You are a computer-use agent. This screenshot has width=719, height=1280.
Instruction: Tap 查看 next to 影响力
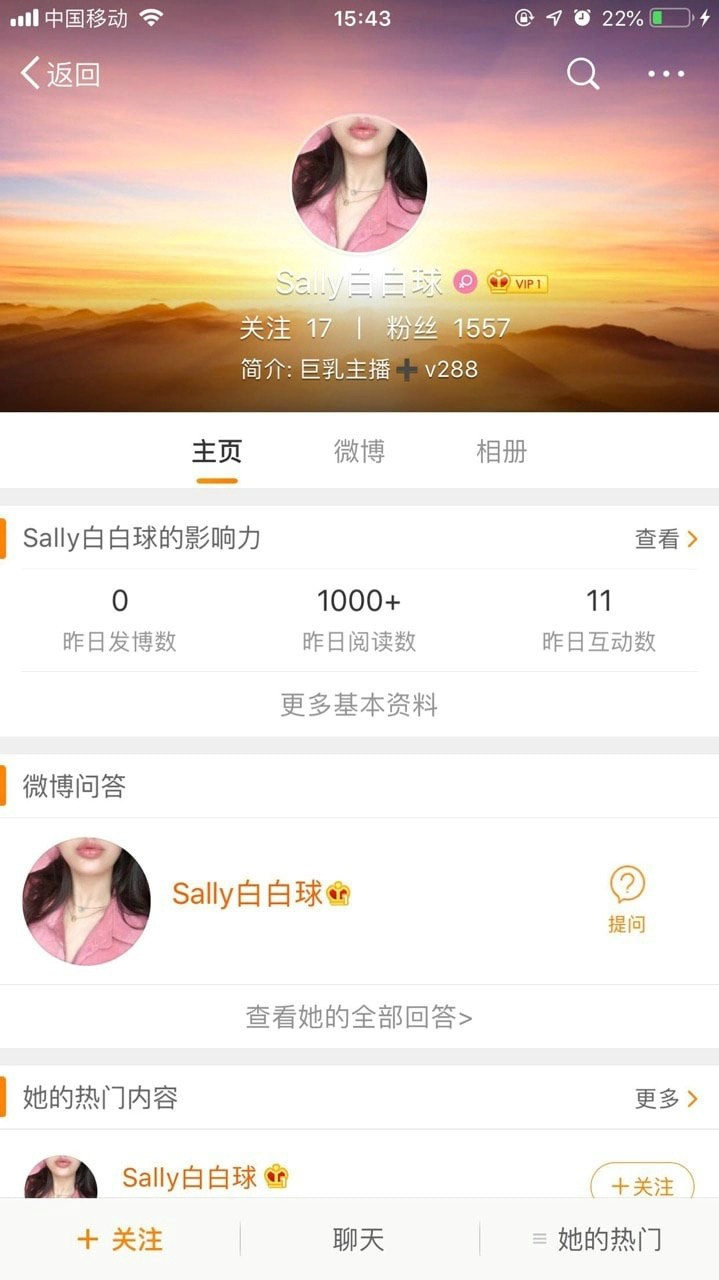[666, 539]
